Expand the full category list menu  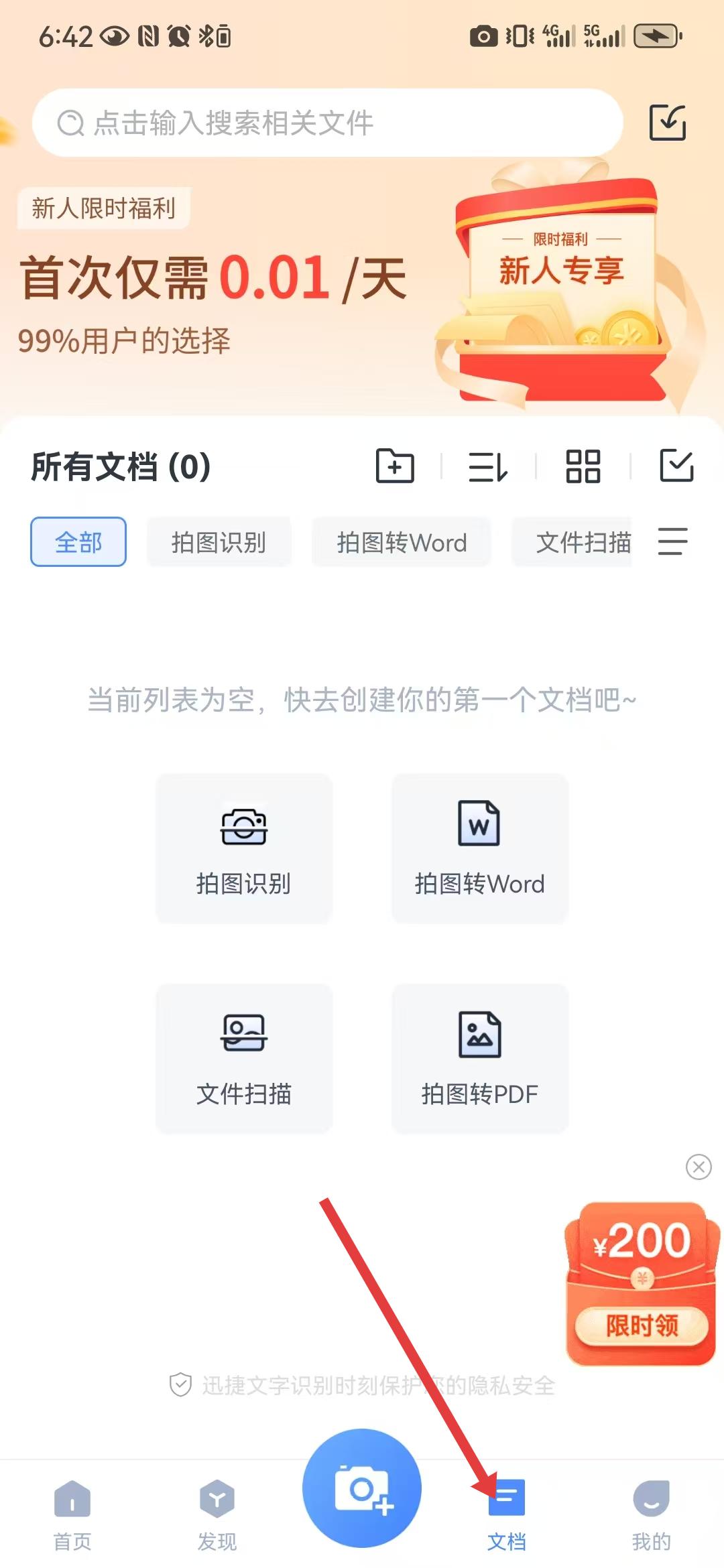(672, 541)
